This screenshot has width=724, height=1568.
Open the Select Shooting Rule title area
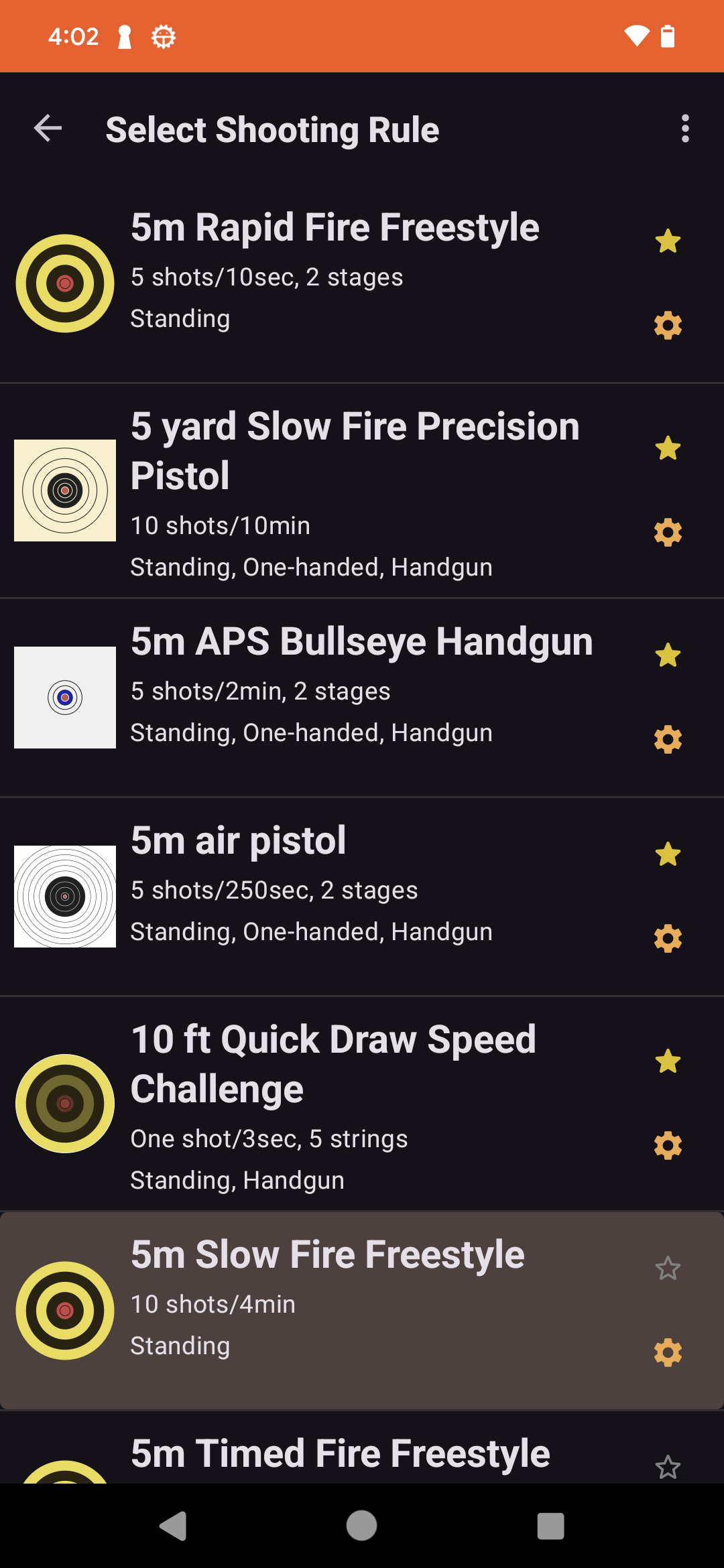272,128
